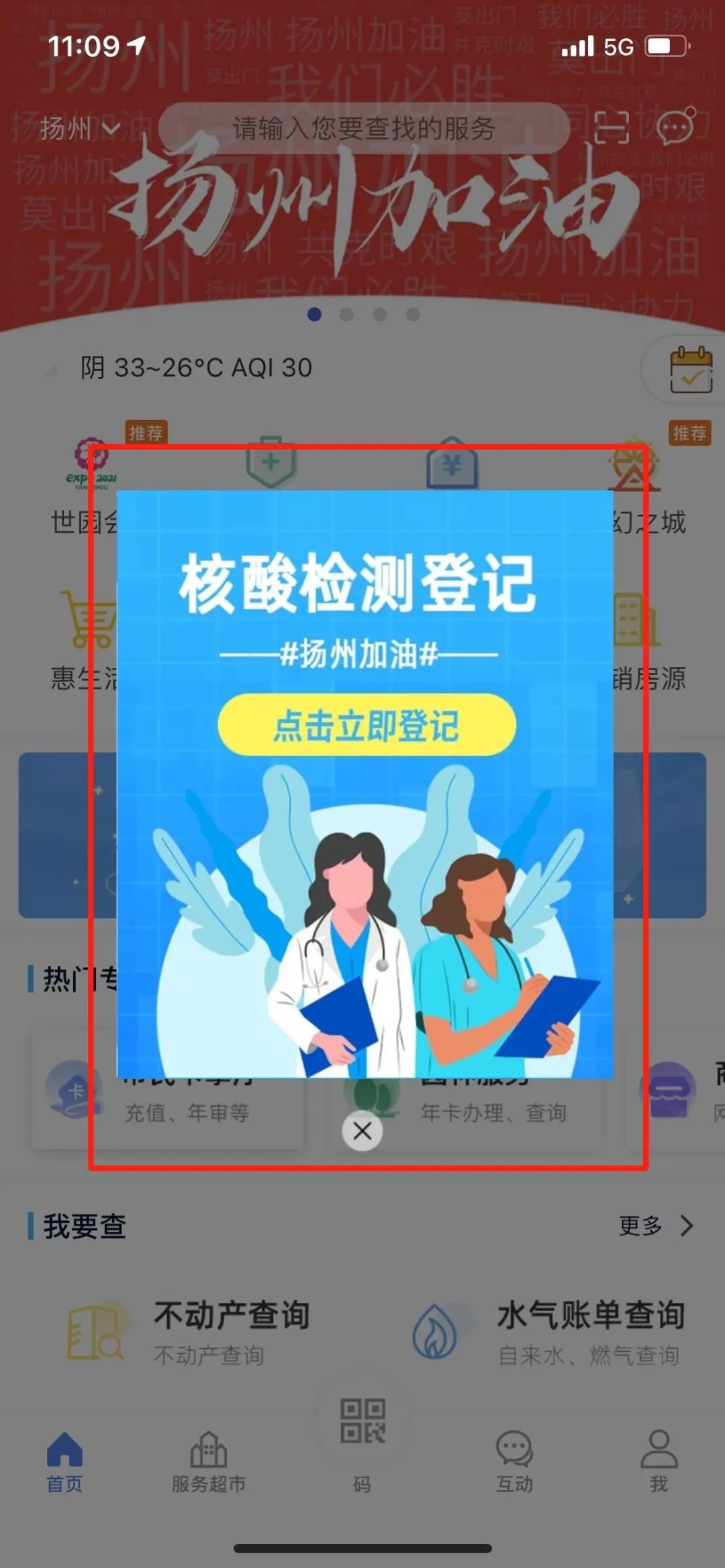725x1568 pixels.
Task: Open the 扬州 city dropdown
Action: tap(79, 128)
